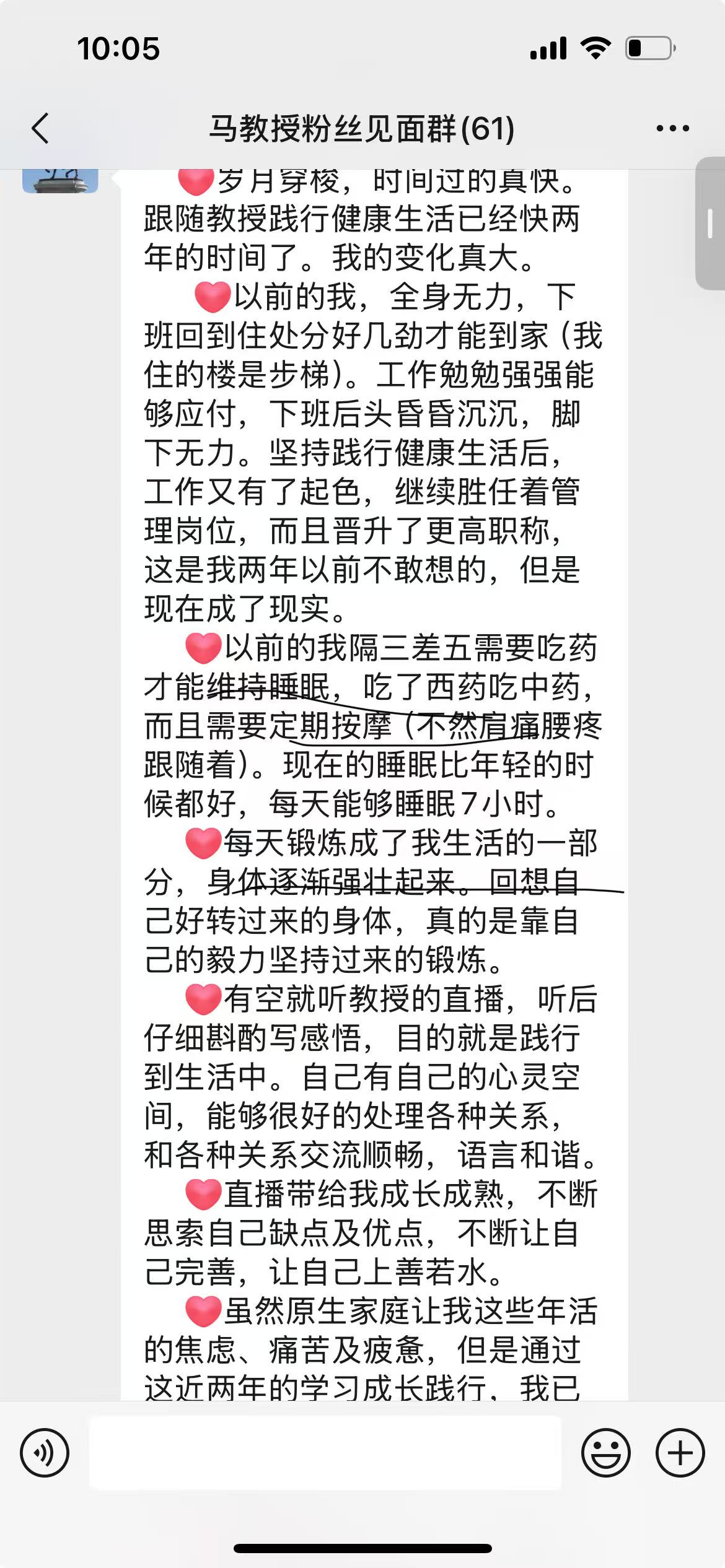Switch to voice message input
This screenshot has height=1568, width=725.
pyautogui.click(x=45, y=1453)
